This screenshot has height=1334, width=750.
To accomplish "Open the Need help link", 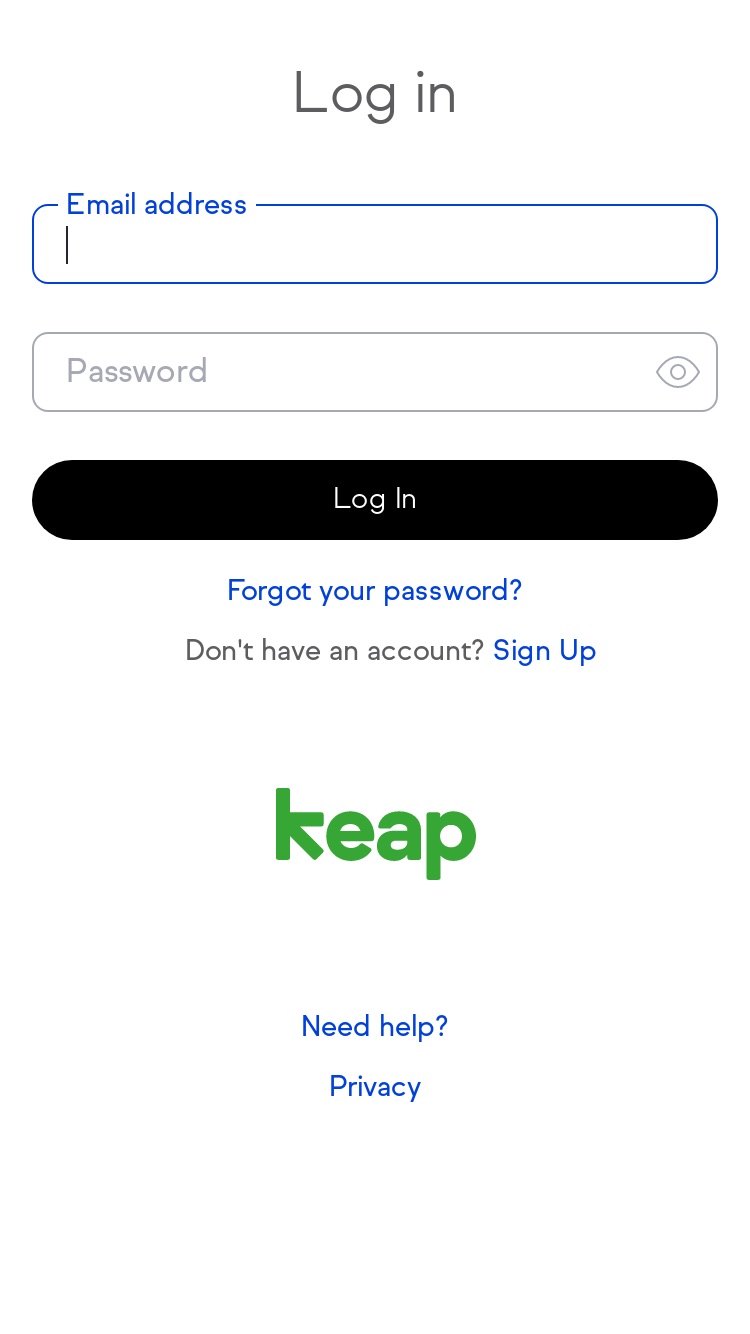I will click(x=375, y=1027).
